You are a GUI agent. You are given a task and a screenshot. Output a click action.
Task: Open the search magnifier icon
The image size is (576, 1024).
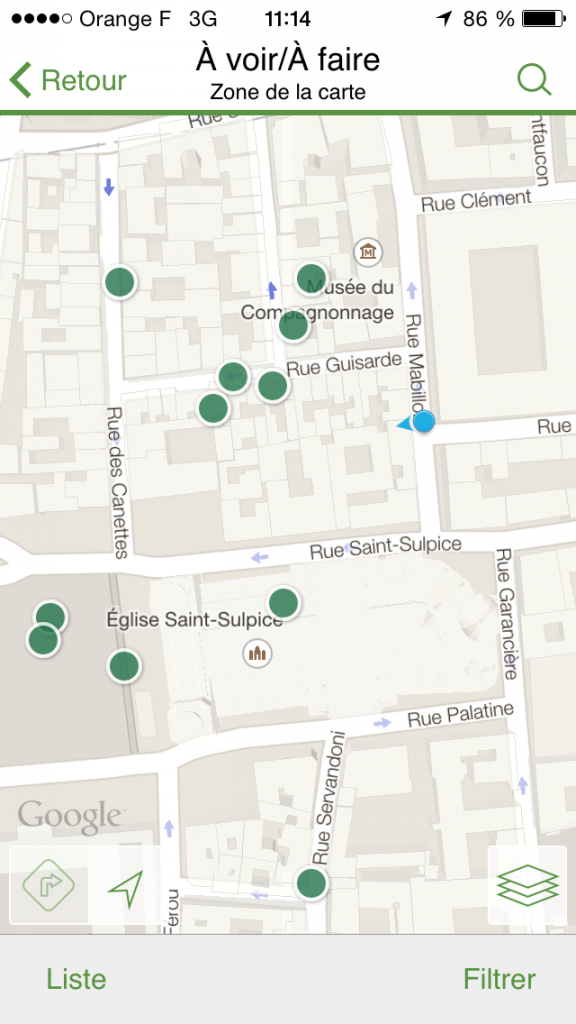click(x=534, y=80)
